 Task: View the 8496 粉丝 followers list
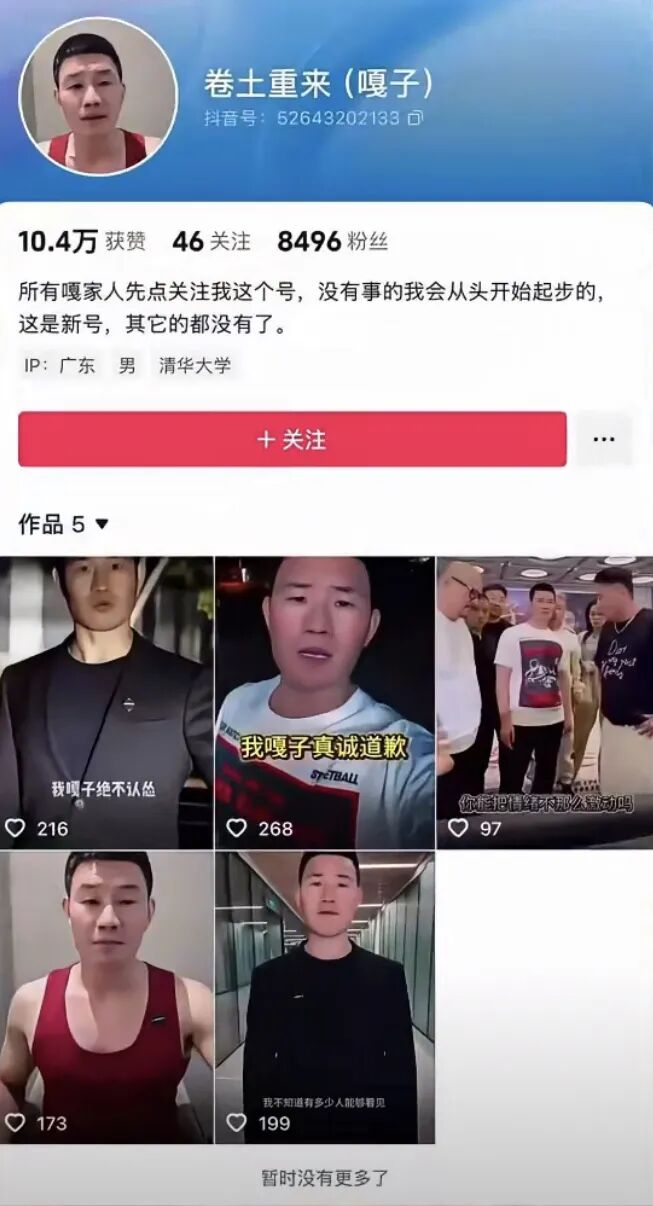tap(332, 241)
